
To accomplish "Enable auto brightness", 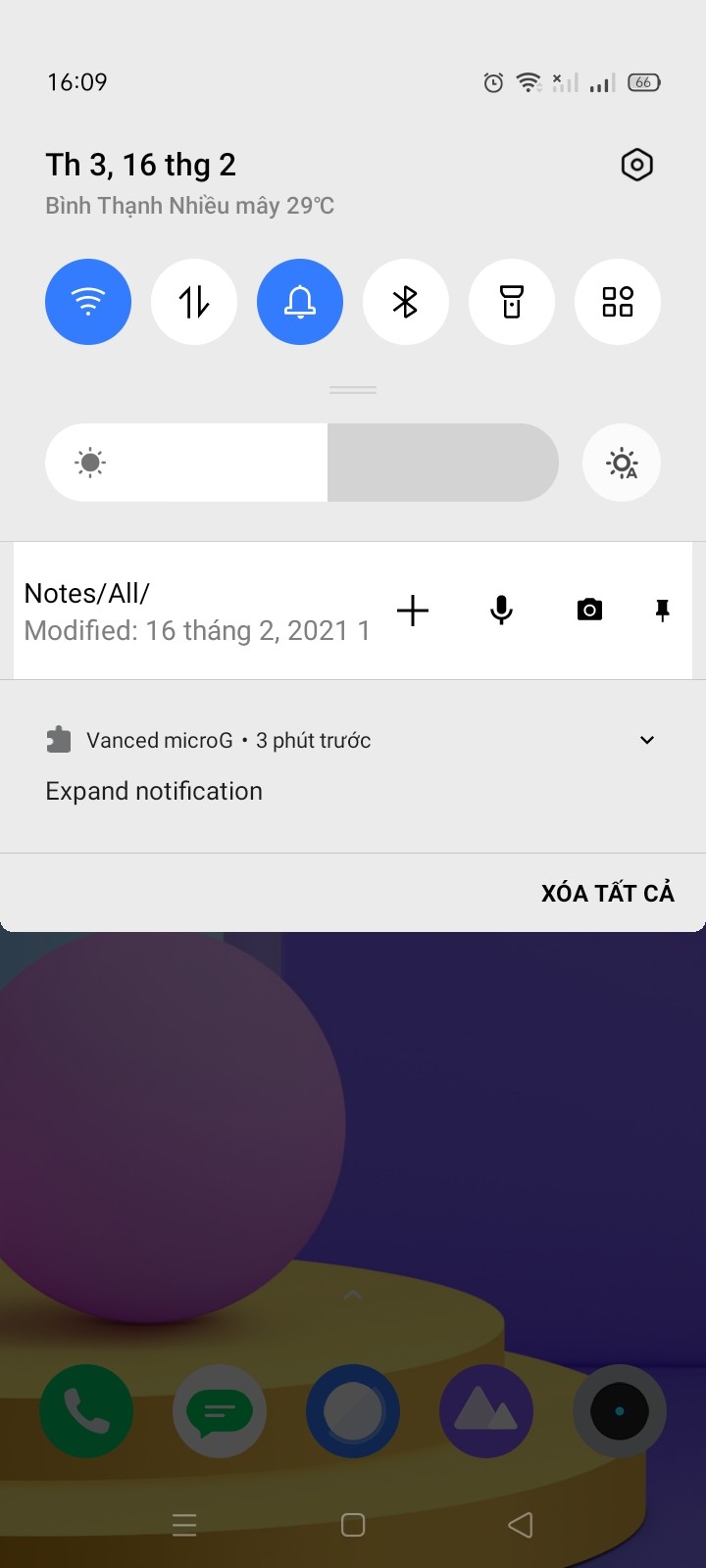I will click(622, 463).
